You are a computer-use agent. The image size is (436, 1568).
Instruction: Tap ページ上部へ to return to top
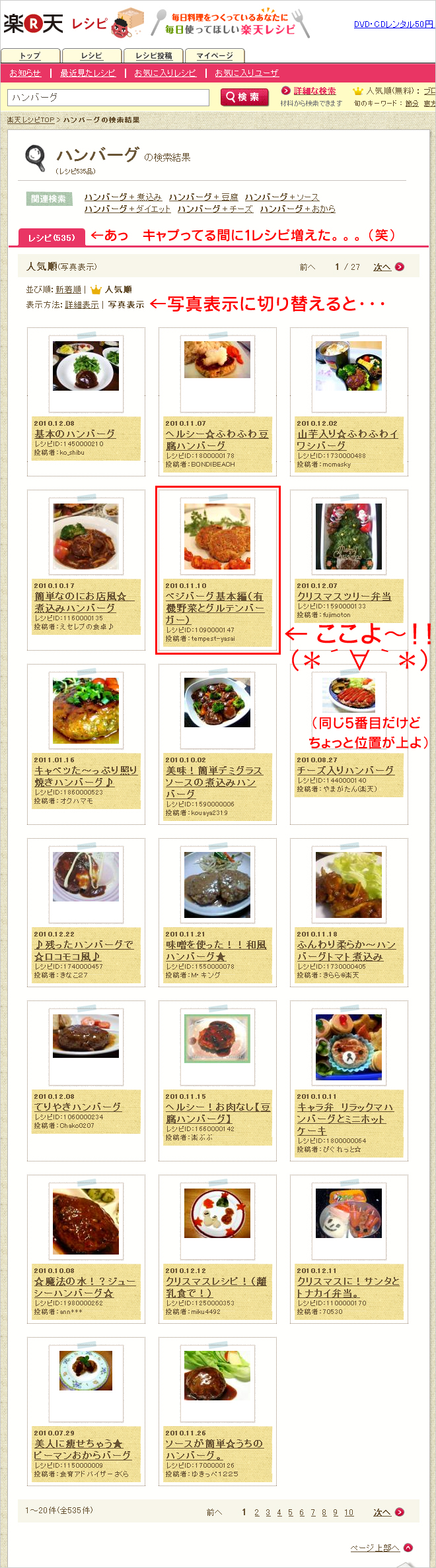click(375, 1548)
